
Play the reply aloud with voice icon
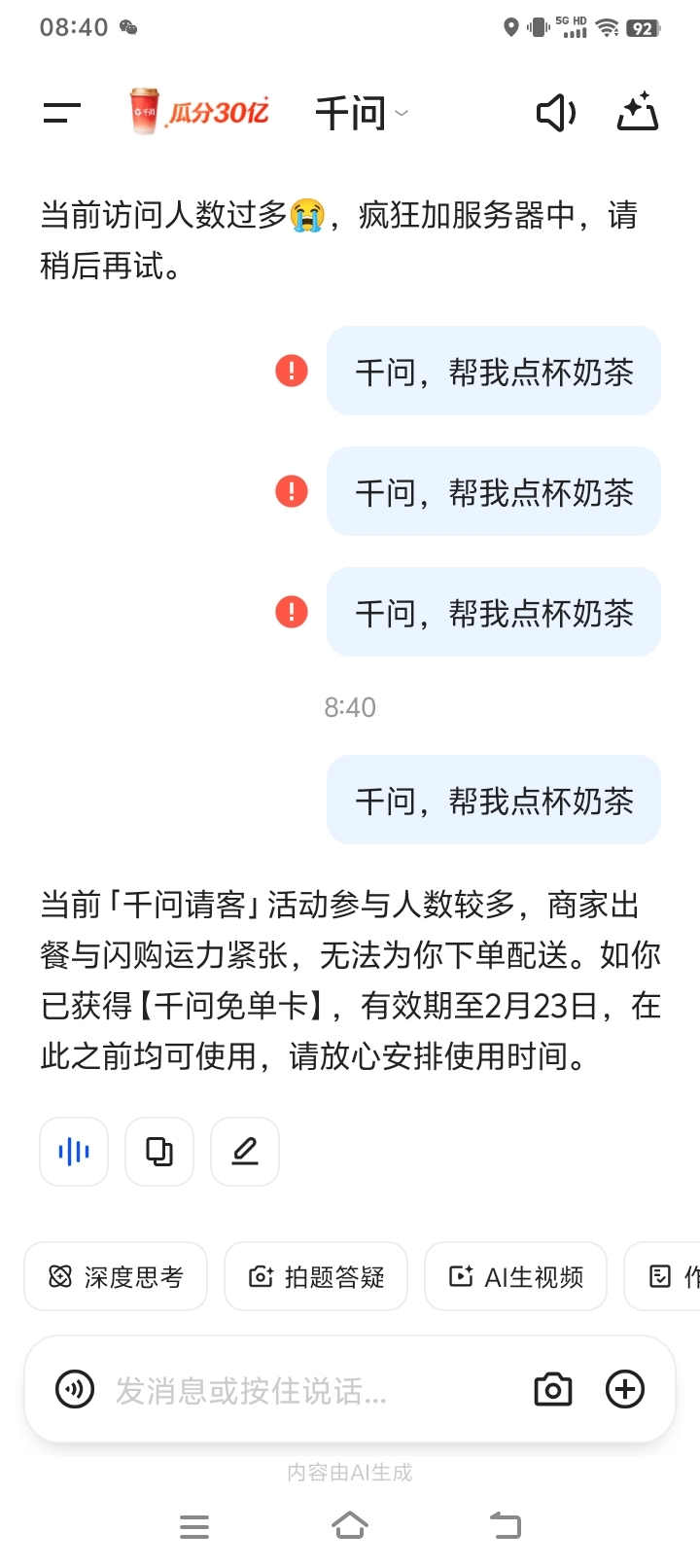(74, 1152)
